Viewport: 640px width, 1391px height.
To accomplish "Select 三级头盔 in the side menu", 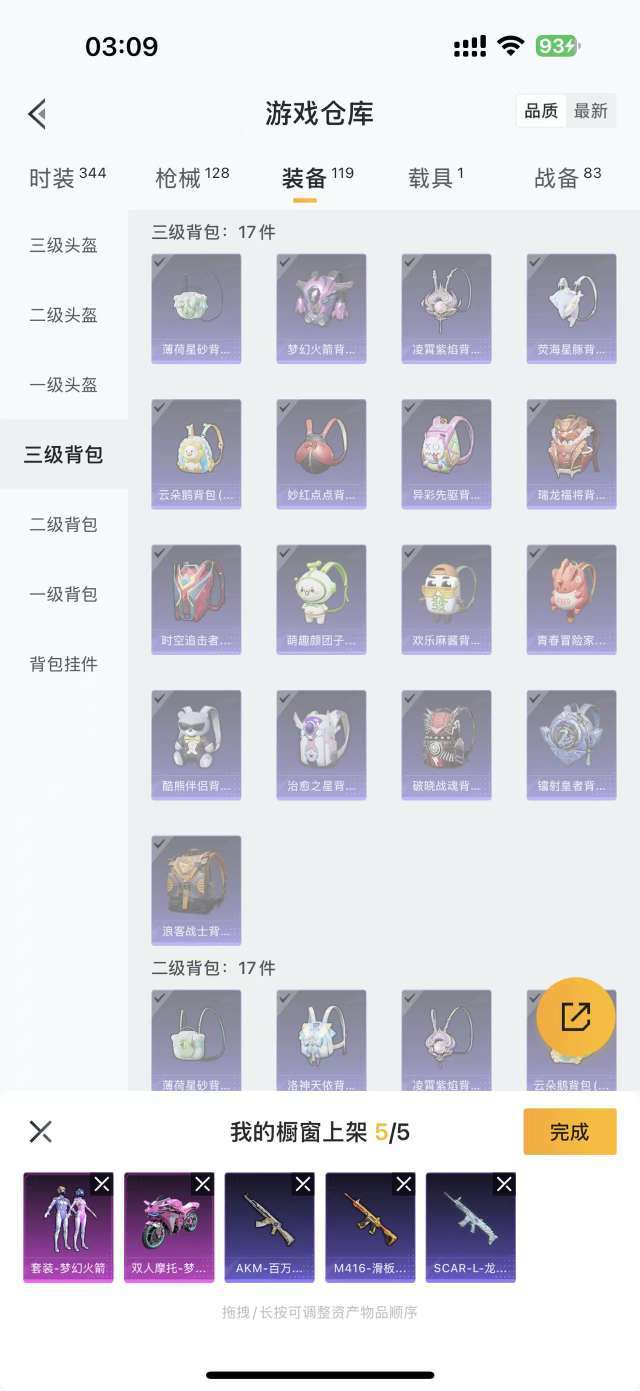I will point(64,245).
